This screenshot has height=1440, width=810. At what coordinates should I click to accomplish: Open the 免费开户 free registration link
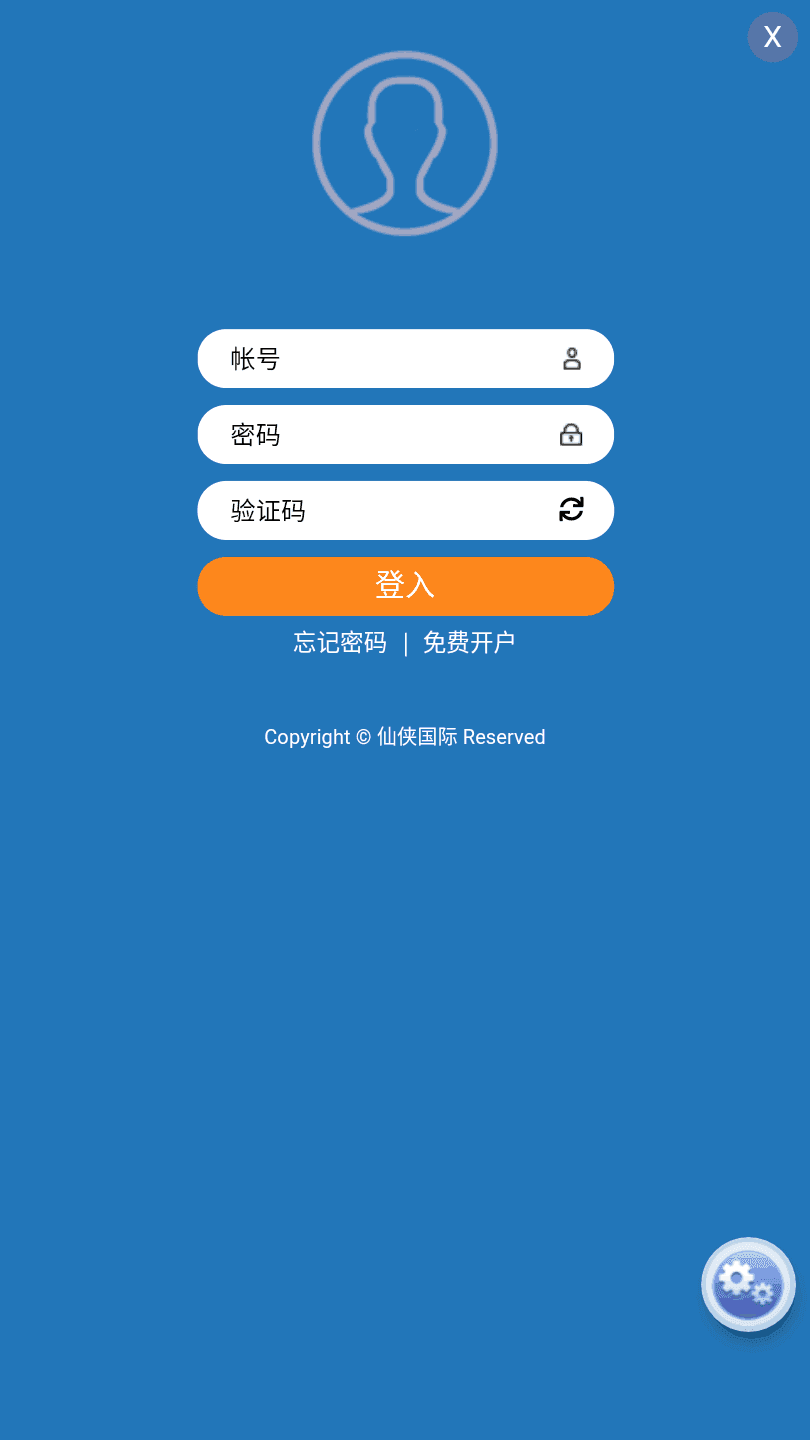[x=469, y=643]
